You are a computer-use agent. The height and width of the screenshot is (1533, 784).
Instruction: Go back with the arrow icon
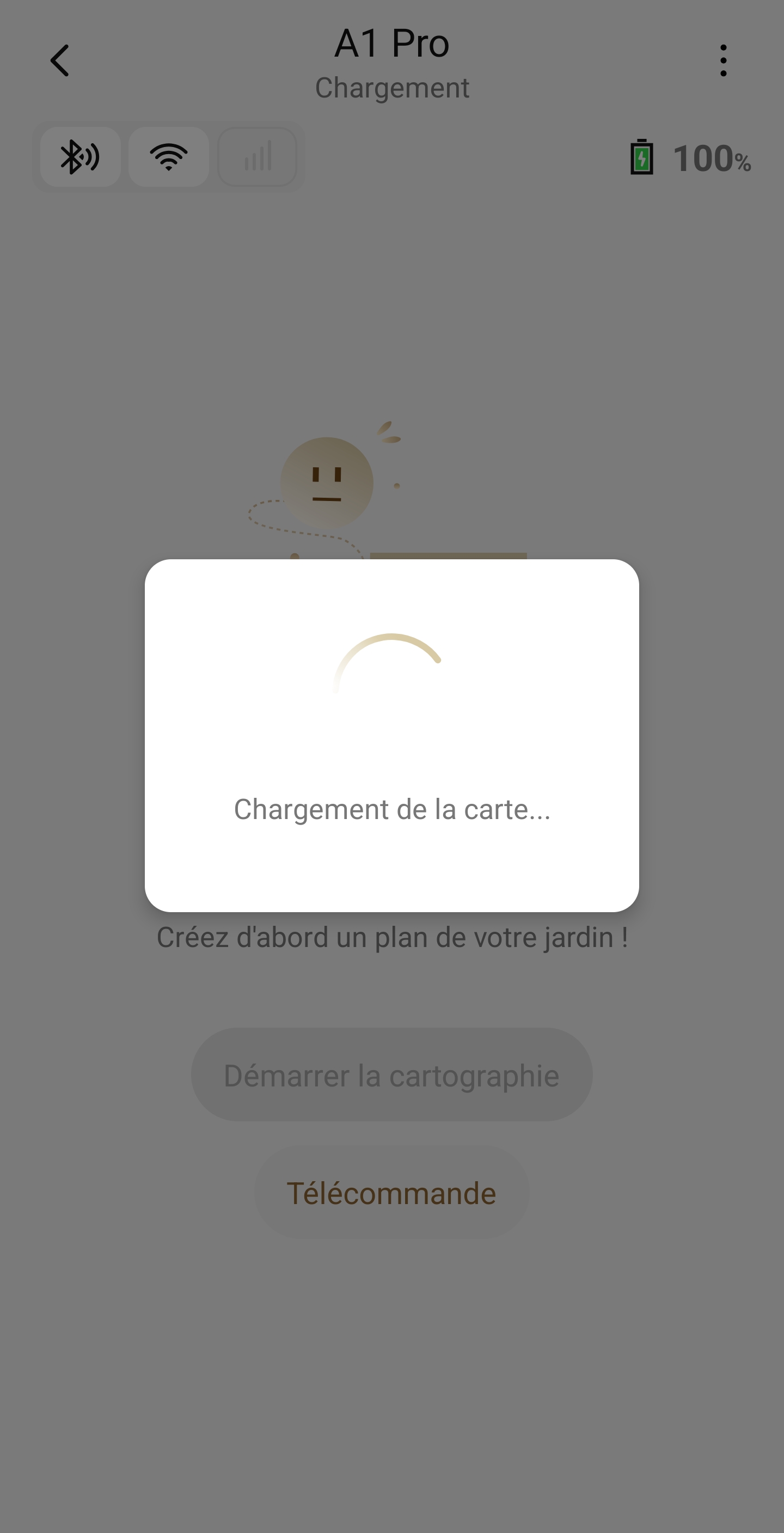coord(59,60)
